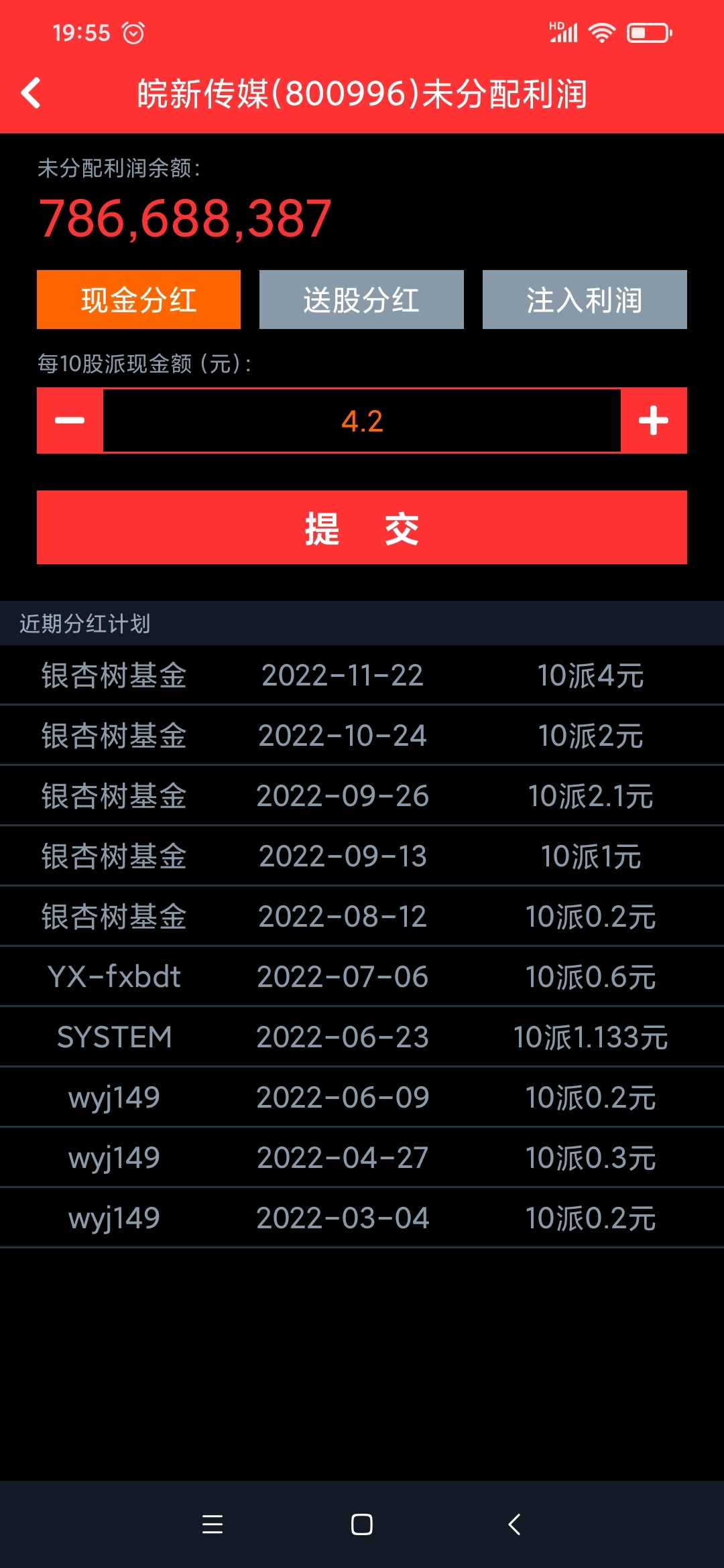Switch to the 注入利润 tab
Image resolution: width=724 pixels, height=1568 pixels.
click(x=585, y=300)
